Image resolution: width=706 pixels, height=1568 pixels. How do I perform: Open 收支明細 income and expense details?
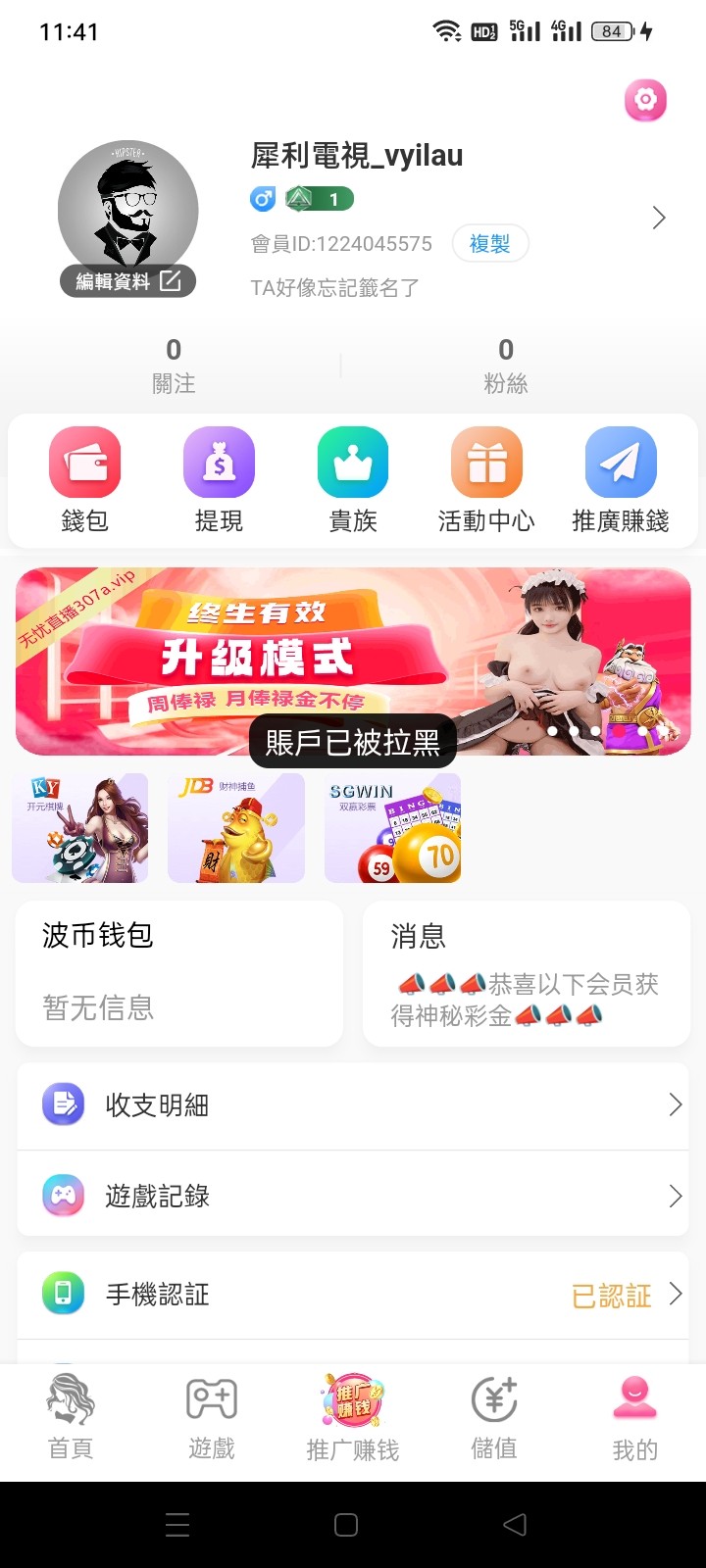click(x=353, y=1104)
